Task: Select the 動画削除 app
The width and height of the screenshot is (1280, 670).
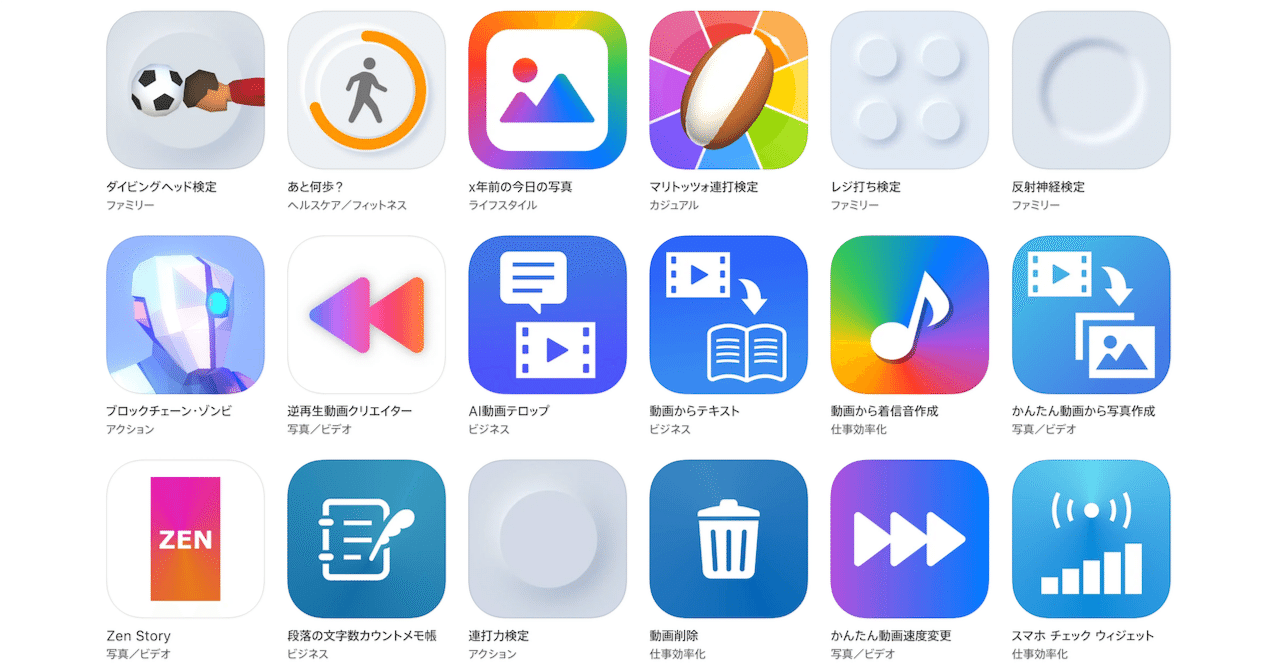Action: (x=728, y=539)
